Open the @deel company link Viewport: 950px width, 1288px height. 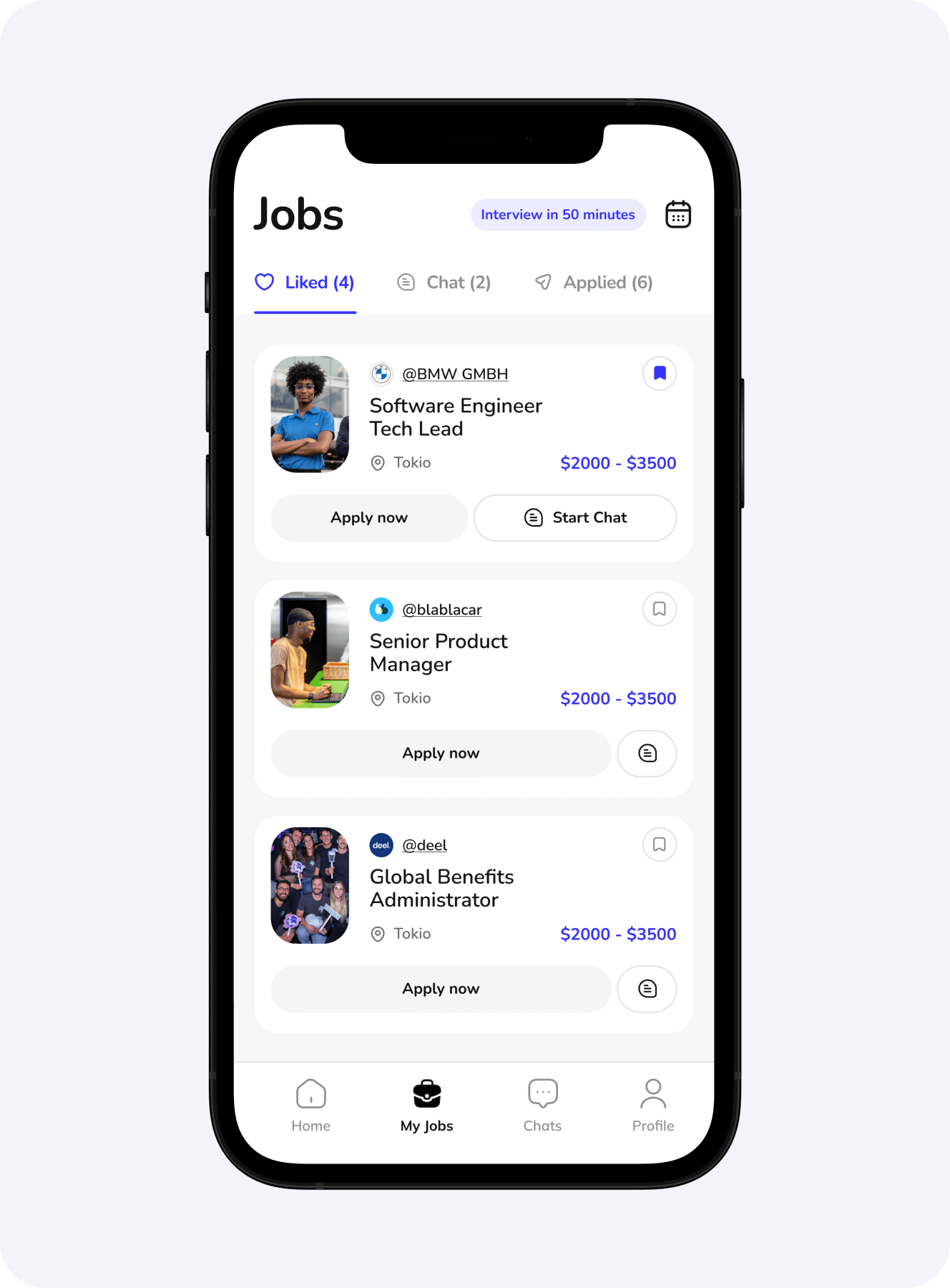[424, 845]
